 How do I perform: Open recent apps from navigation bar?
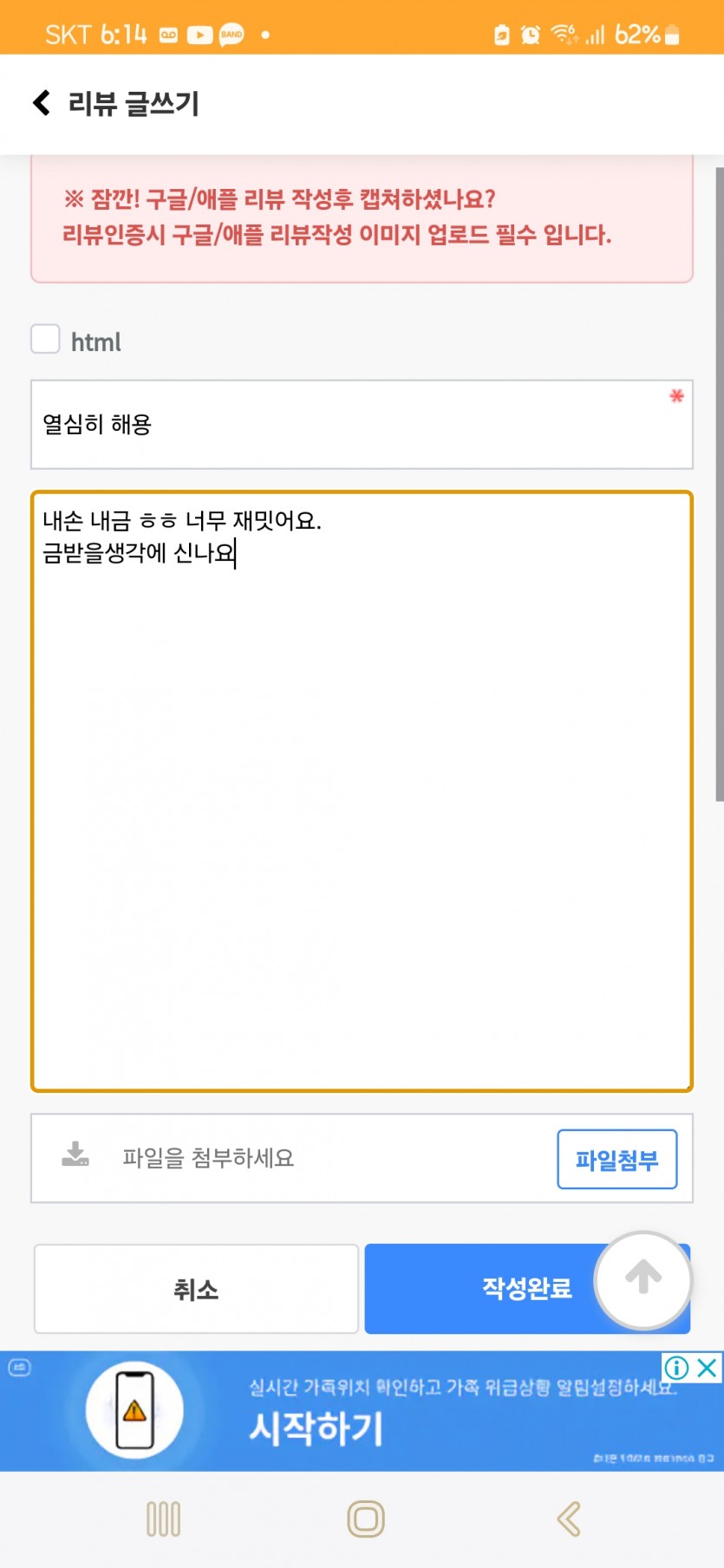pyautogui.click(x=163, y=1519)
